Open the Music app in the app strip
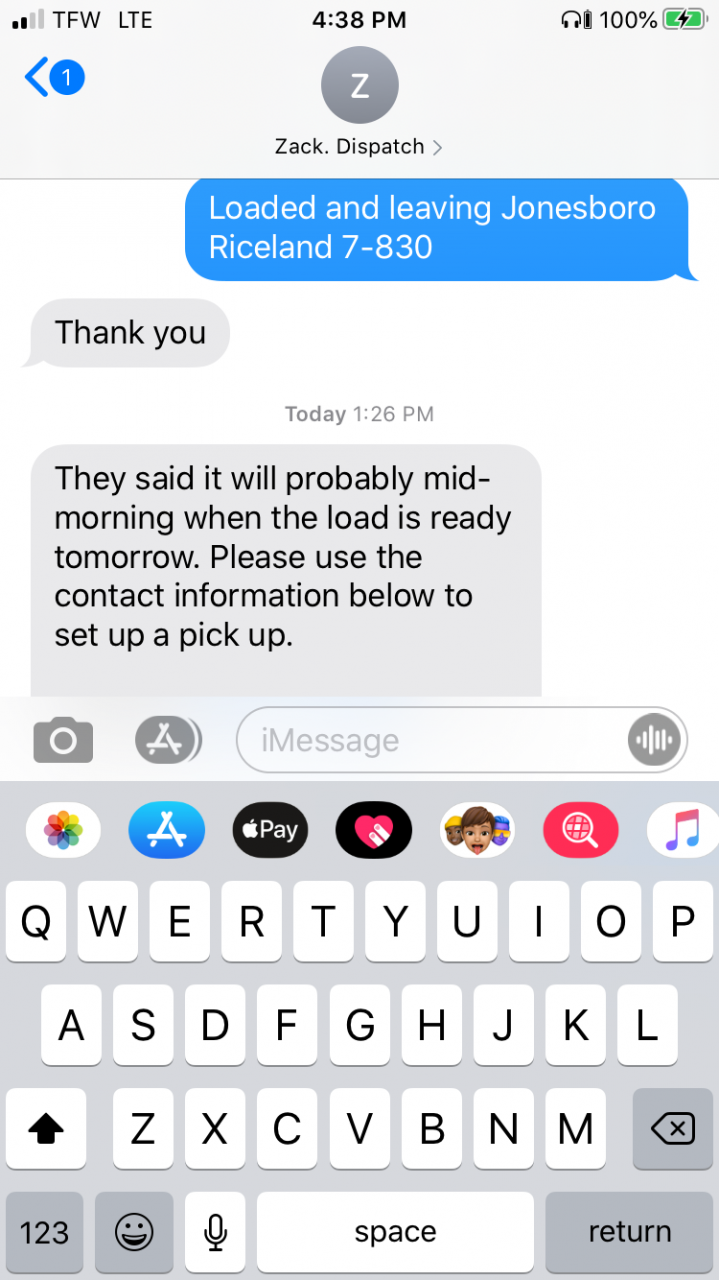This screenshot has height=1280, width=719. pyautogui.click(x=685, y=830)
